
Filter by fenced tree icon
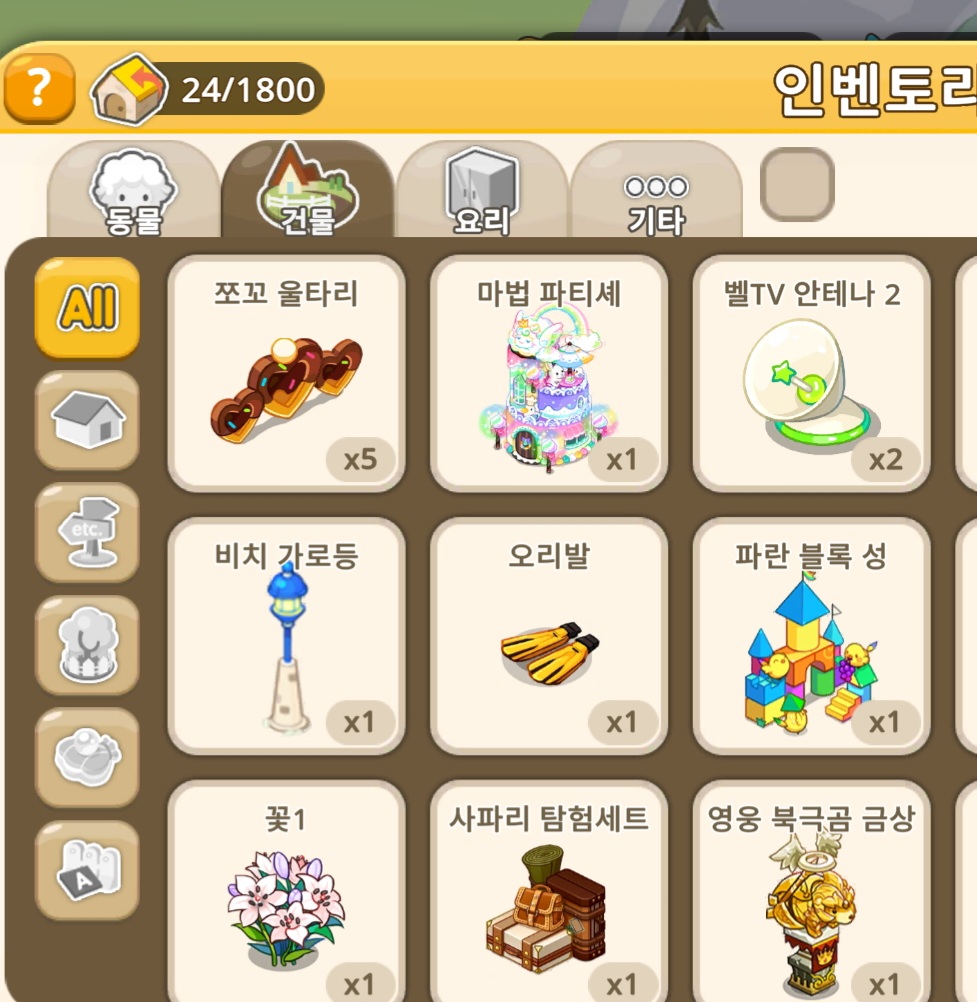[x=88, y=645]
